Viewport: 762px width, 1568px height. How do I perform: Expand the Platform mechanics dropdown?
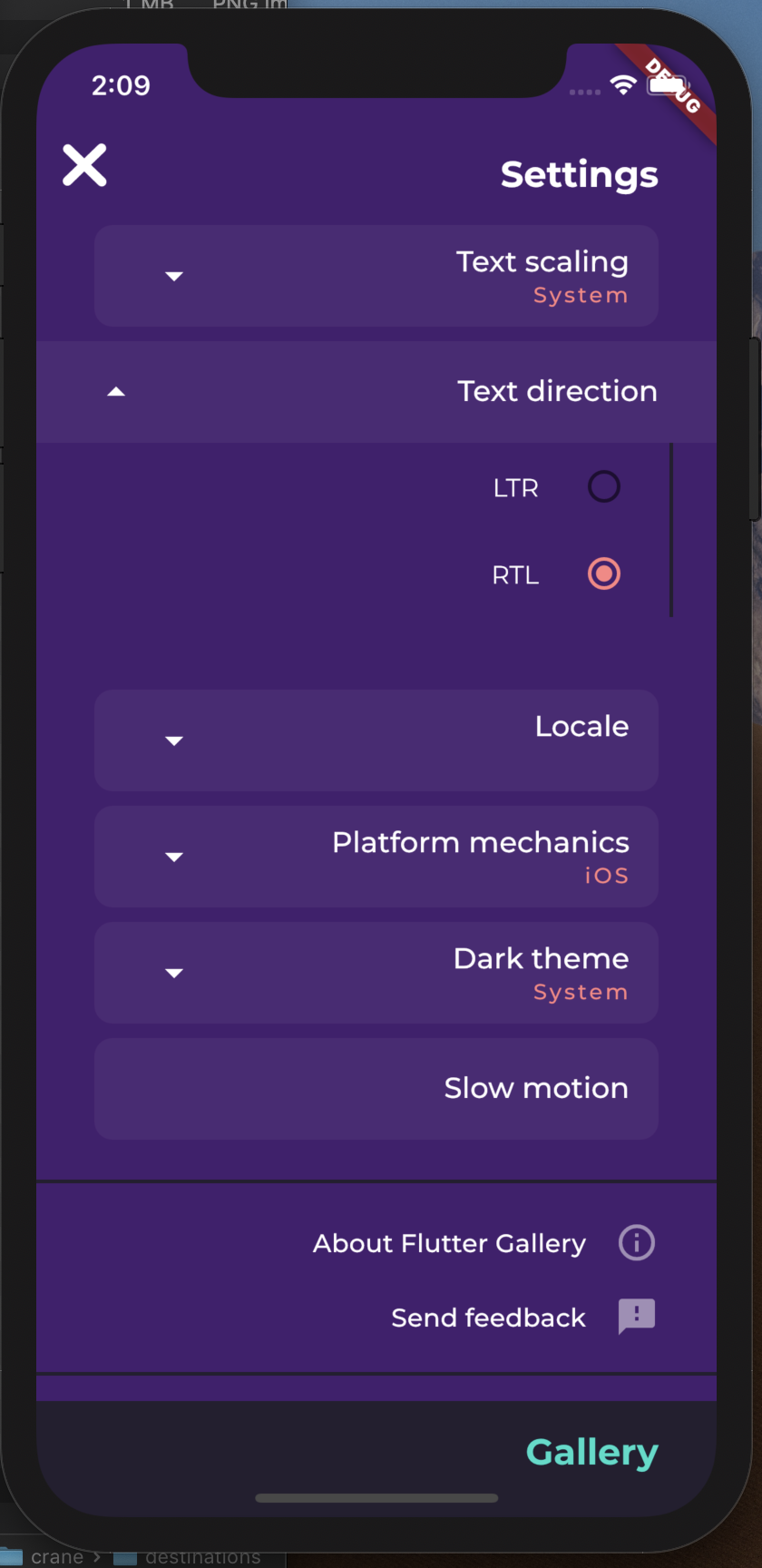(x=173, y=856)
